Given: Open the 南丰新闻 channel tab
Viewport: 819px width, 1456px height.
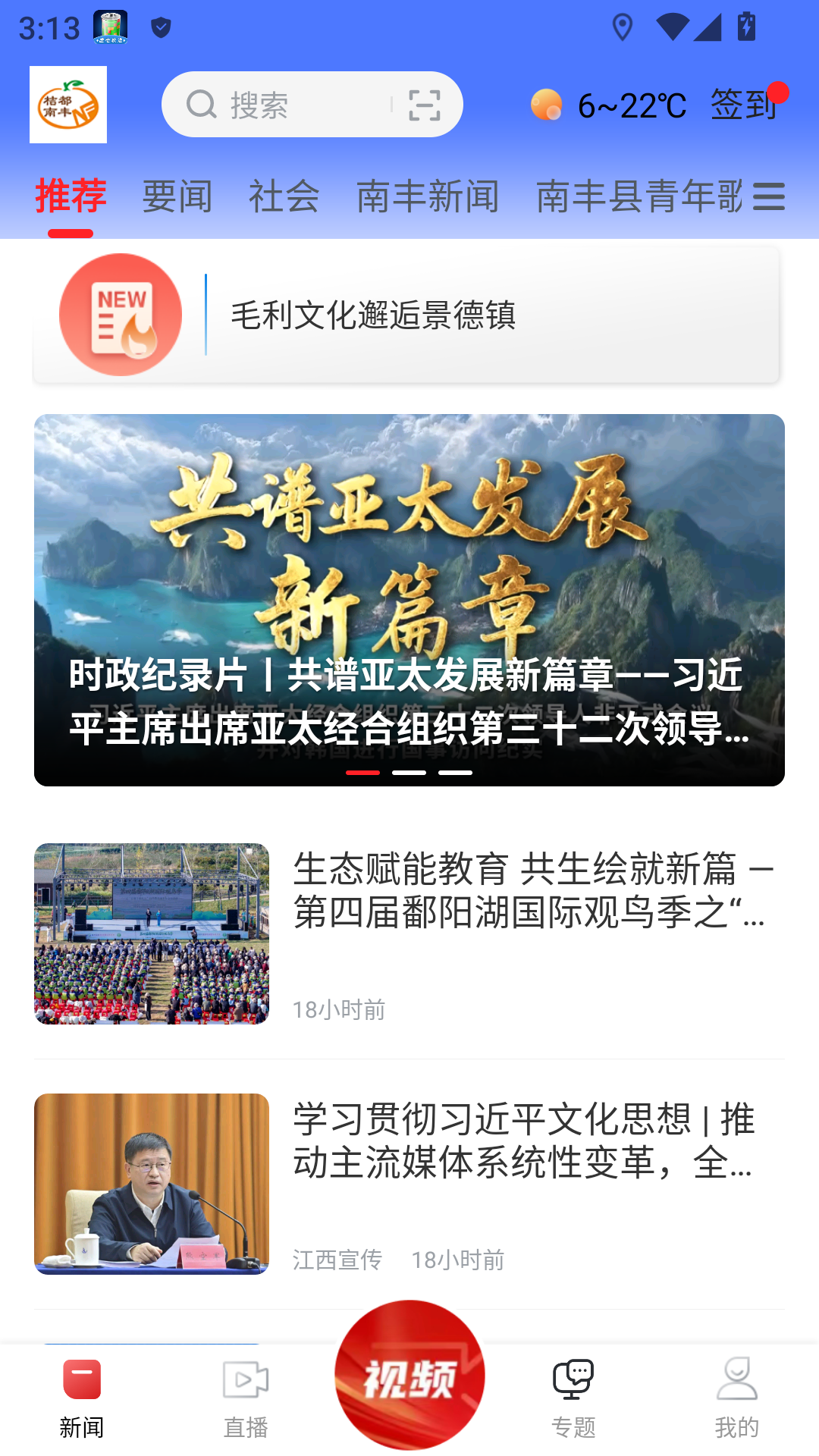Looking at the screenshot, I should (x=428, y=196).
